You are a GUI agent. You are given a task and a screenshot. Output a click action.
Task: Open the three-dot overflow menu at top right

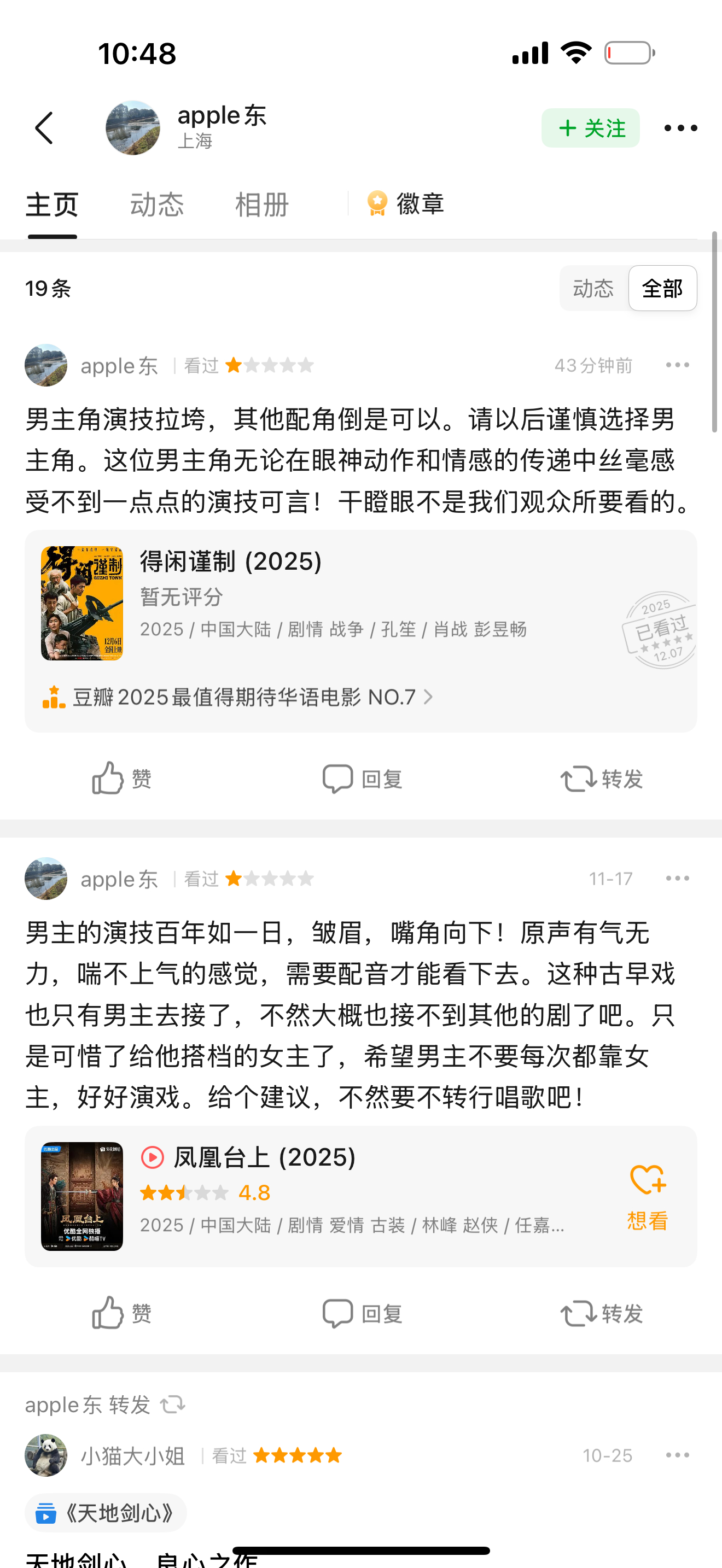(x=681, y=128)
